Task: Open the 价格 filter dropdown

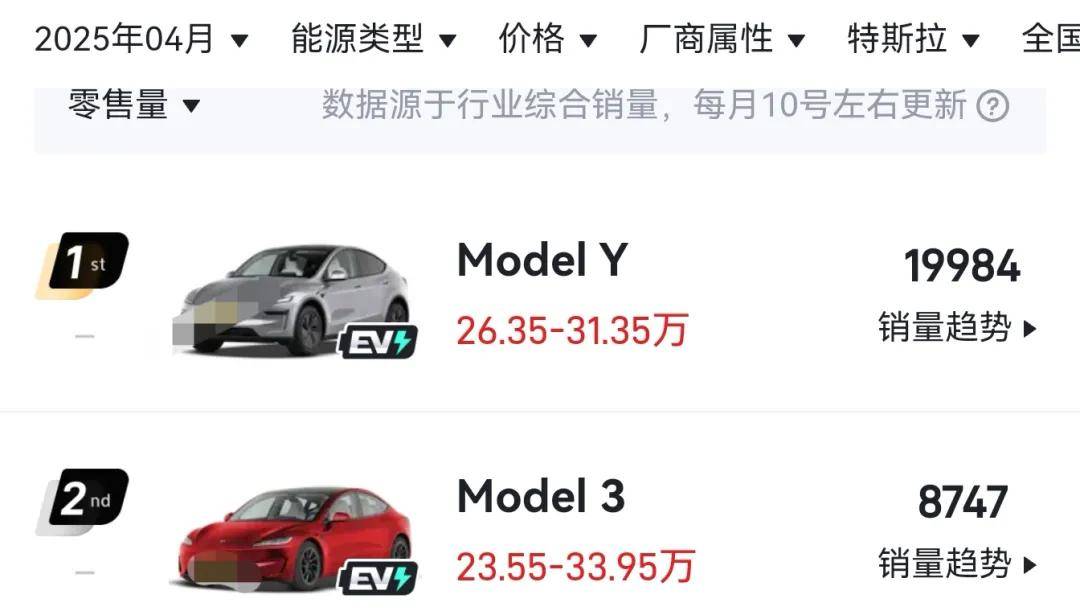Action: tap(547, 40)
